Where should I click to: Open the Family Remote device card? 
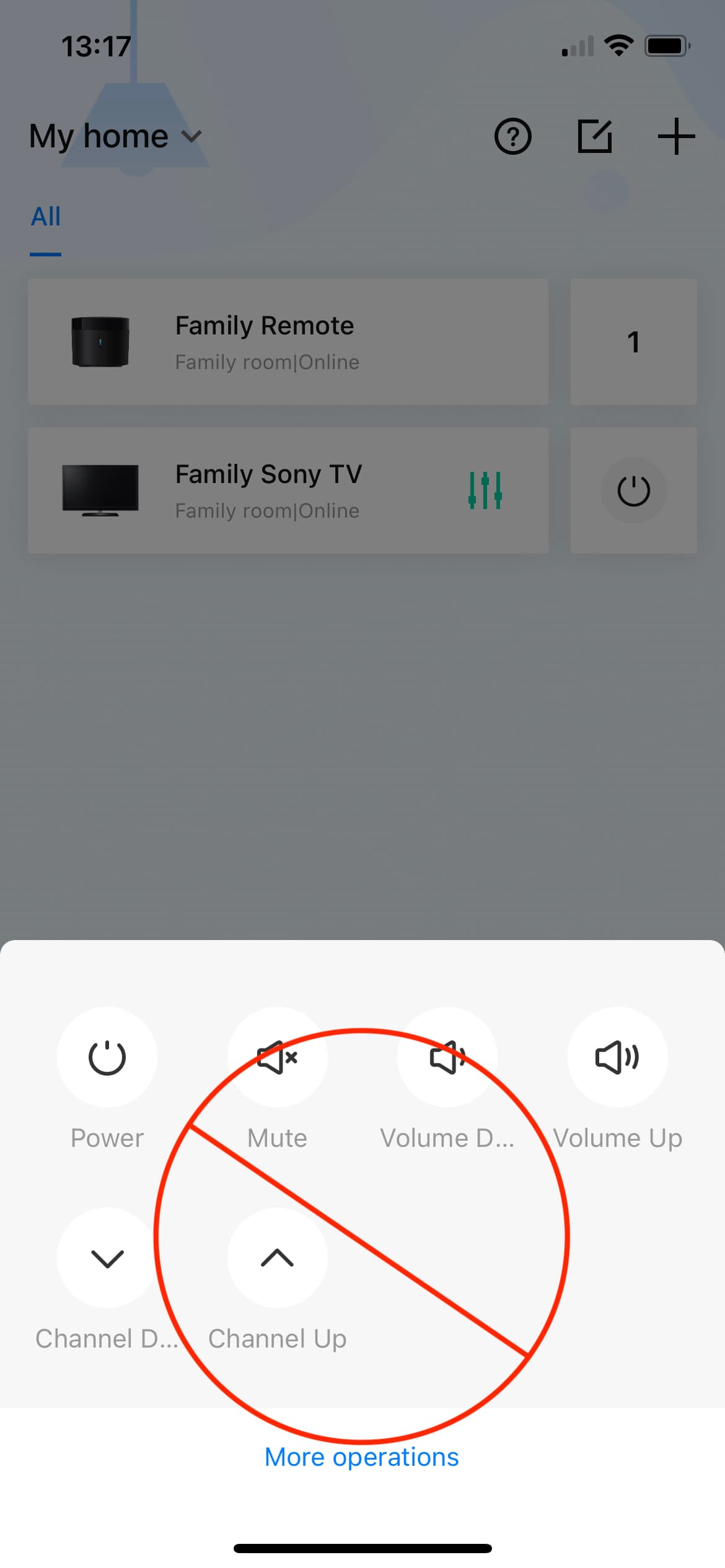288,342
